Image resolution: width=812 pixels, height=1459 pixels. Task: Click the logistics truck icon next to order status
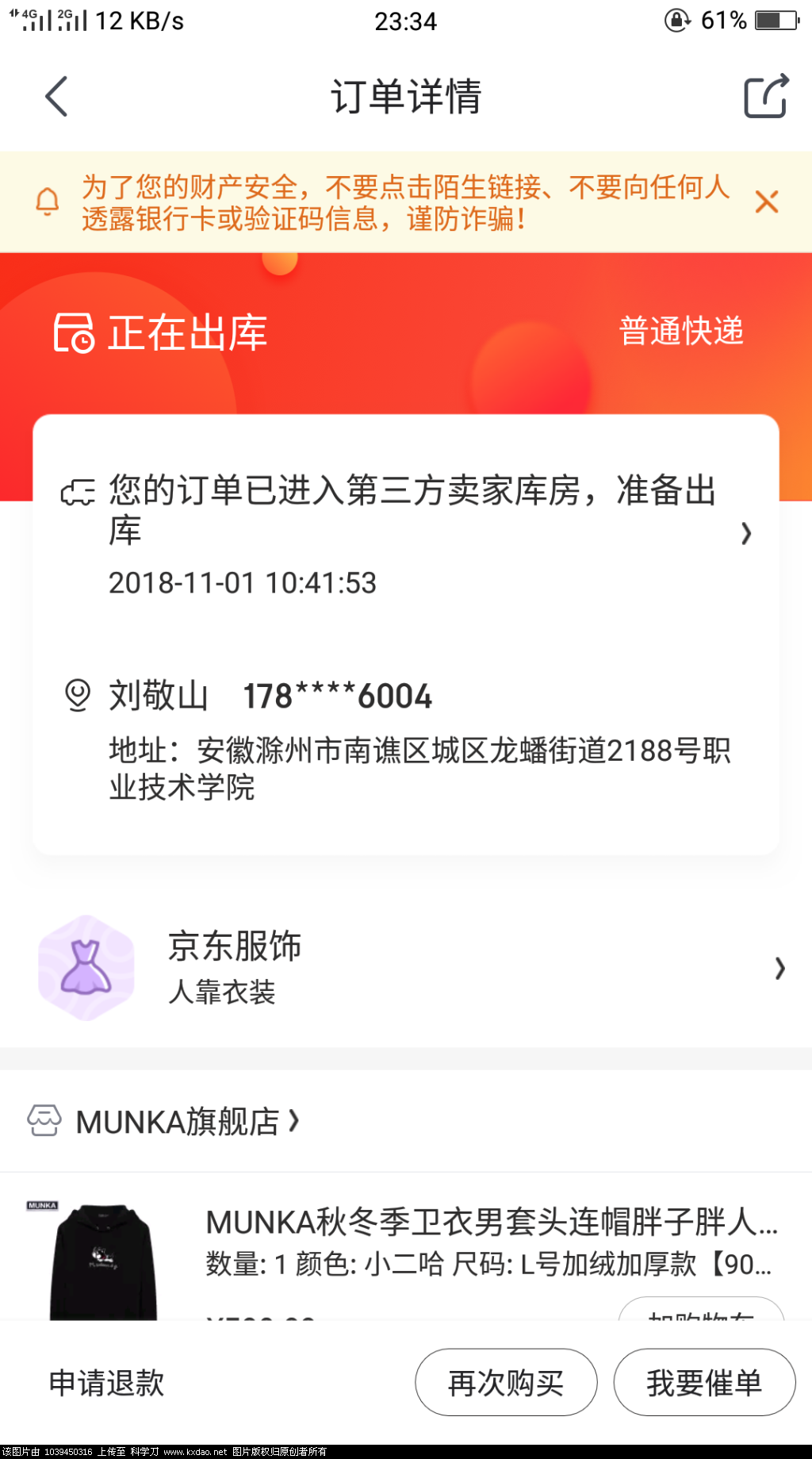click(78, 493)
